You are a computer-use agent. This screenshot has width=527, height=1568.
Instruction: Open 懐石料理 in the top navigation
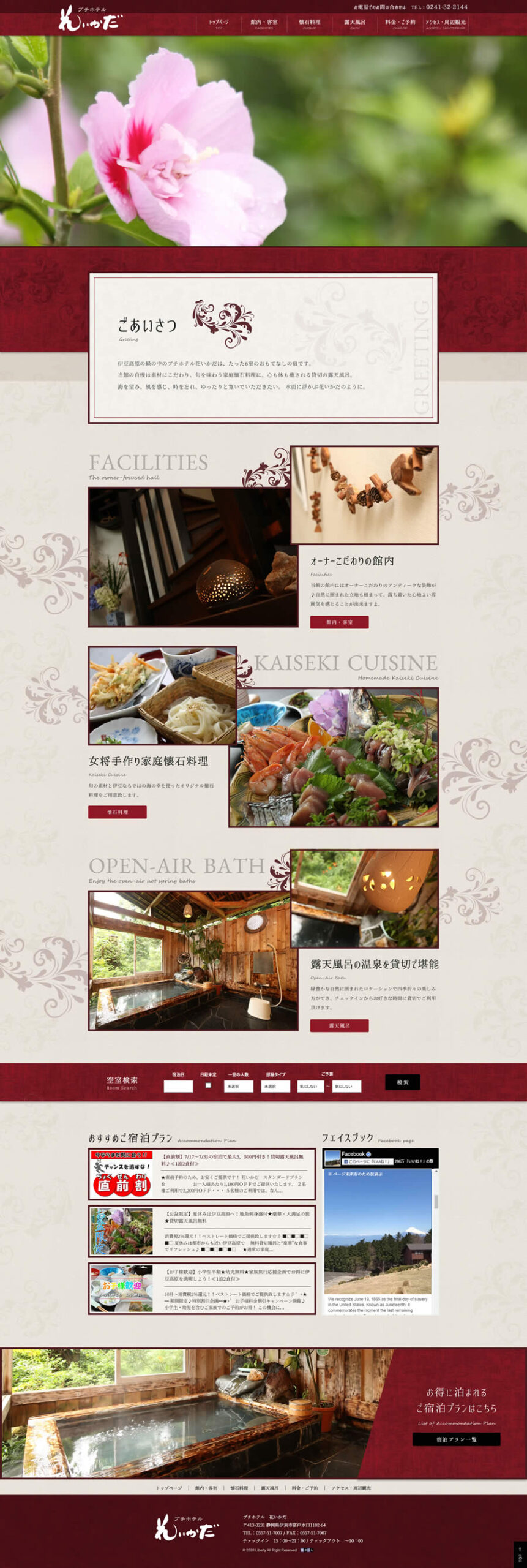point(310,23)
